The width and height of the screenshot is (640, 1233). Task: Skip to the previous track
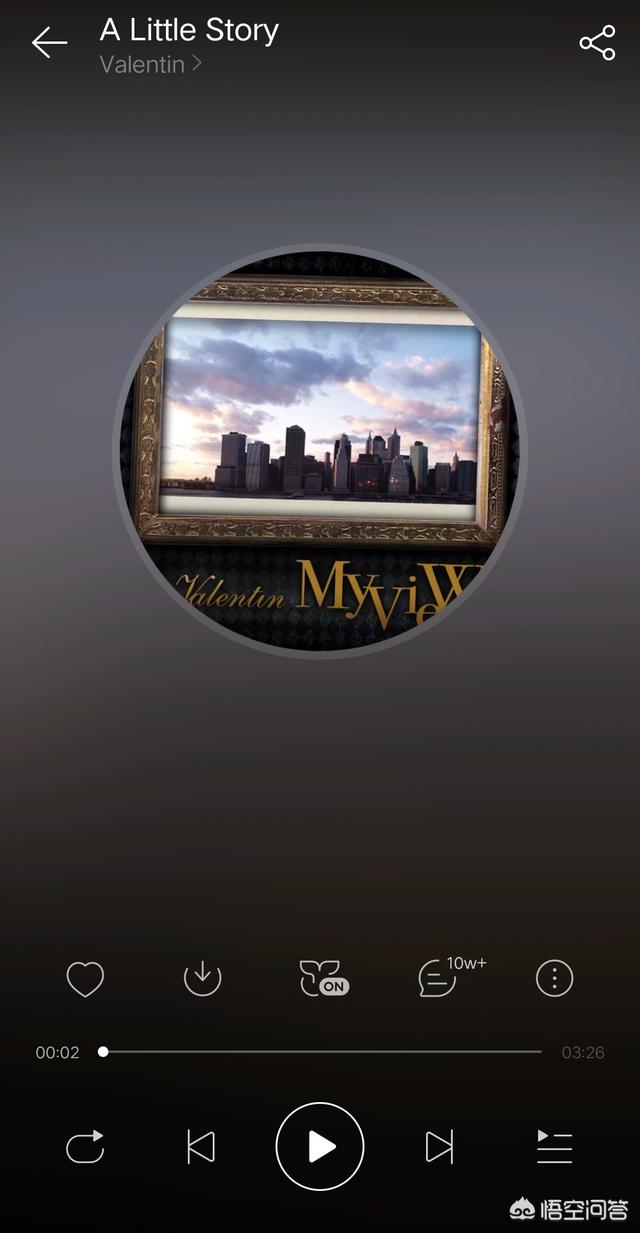tap(201, 1147)
